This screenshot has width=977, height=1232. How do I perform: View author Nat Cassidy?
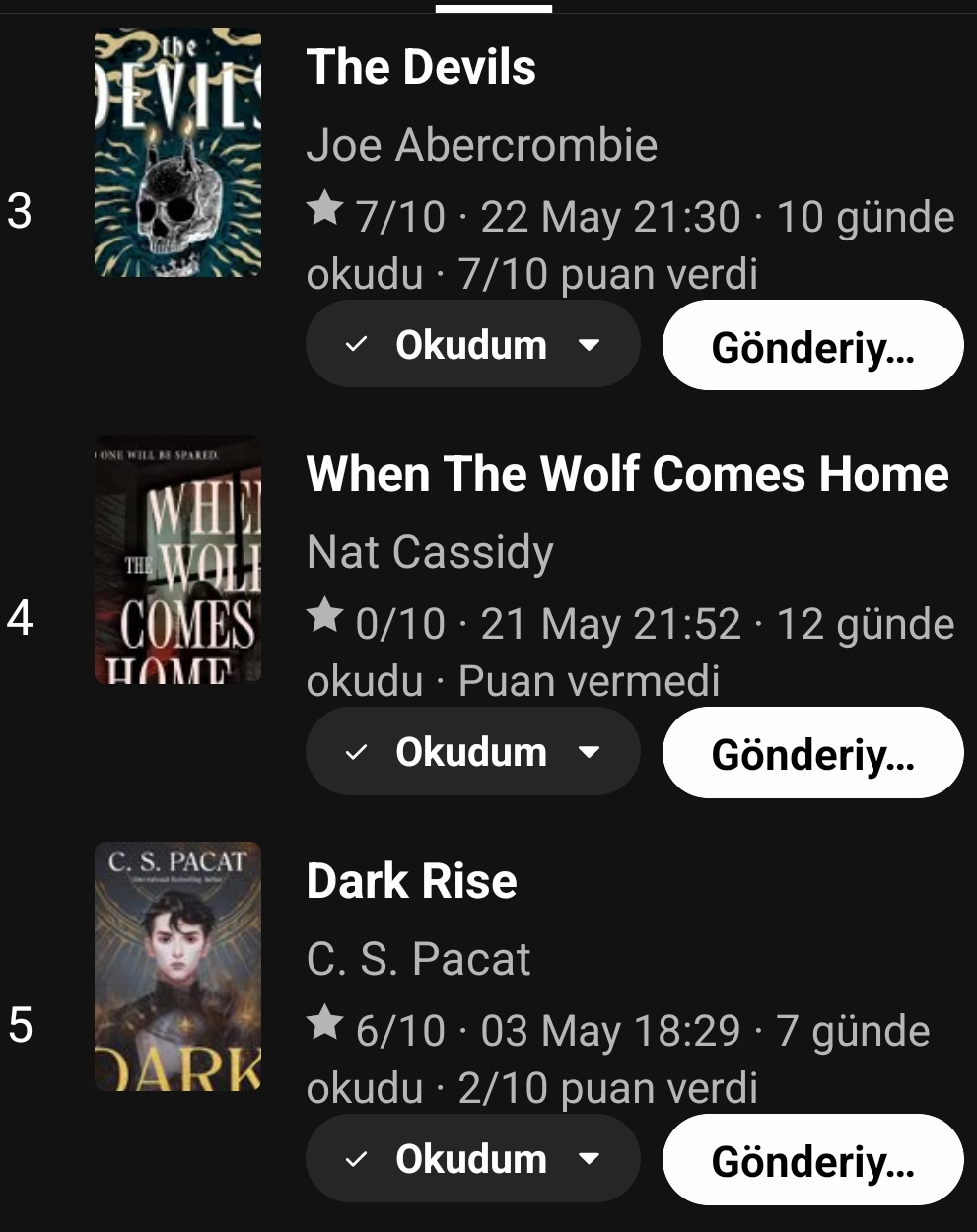[430, 552]
